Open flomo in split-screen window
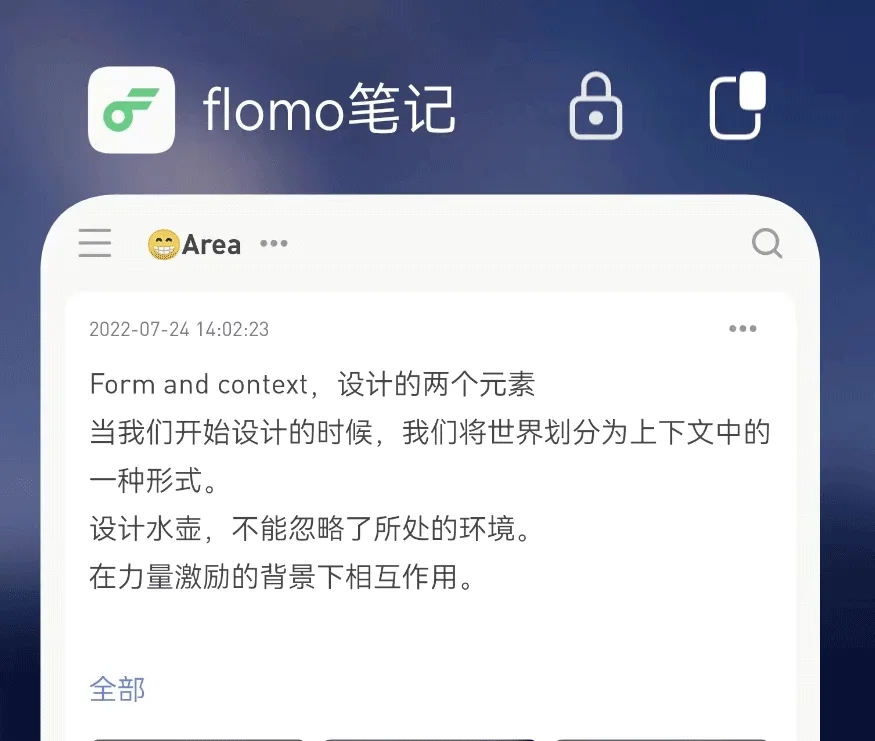The height and width of the screenshot is (741, 875). 738,107
